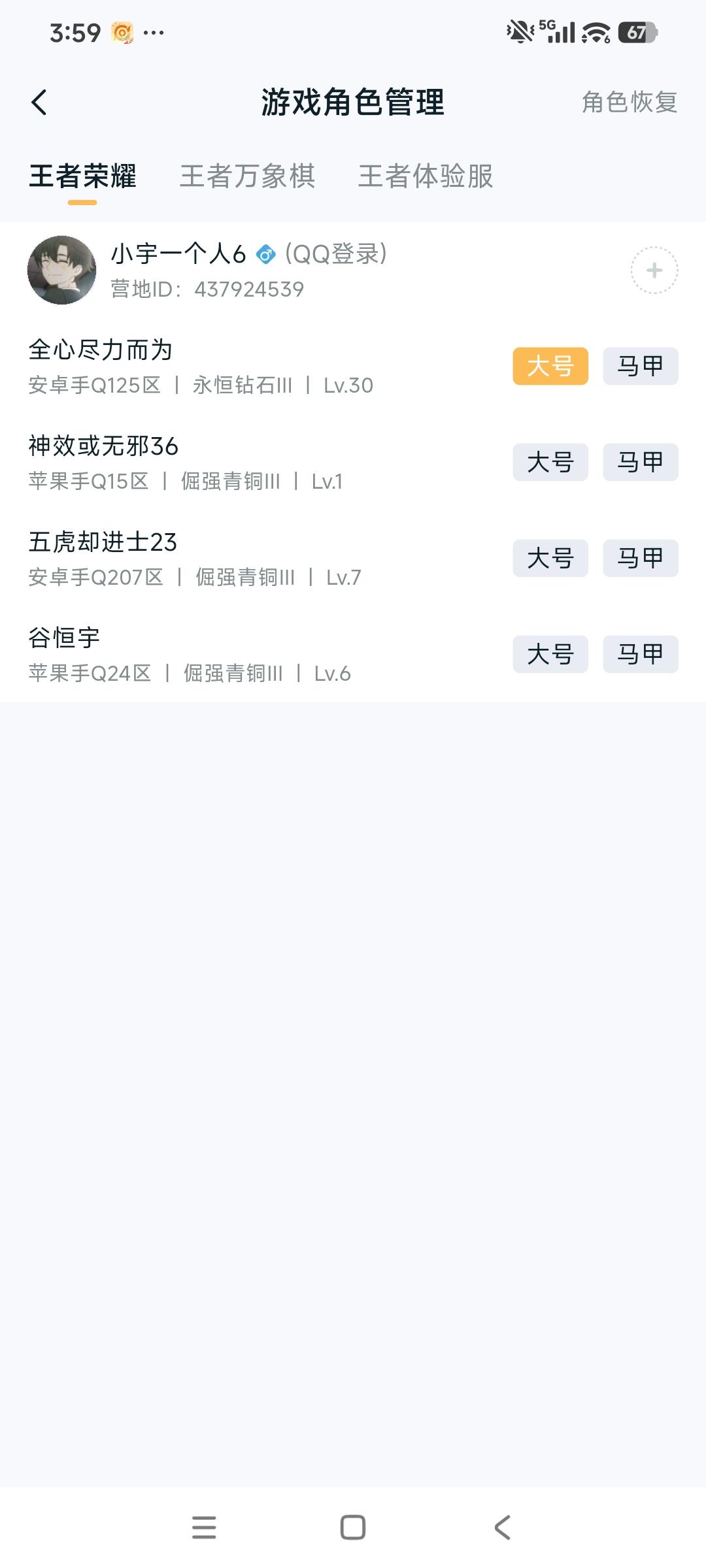
Task: Enable 大号 for 谷恒宇
Action: pyautogui.click(x=549, y=655)
